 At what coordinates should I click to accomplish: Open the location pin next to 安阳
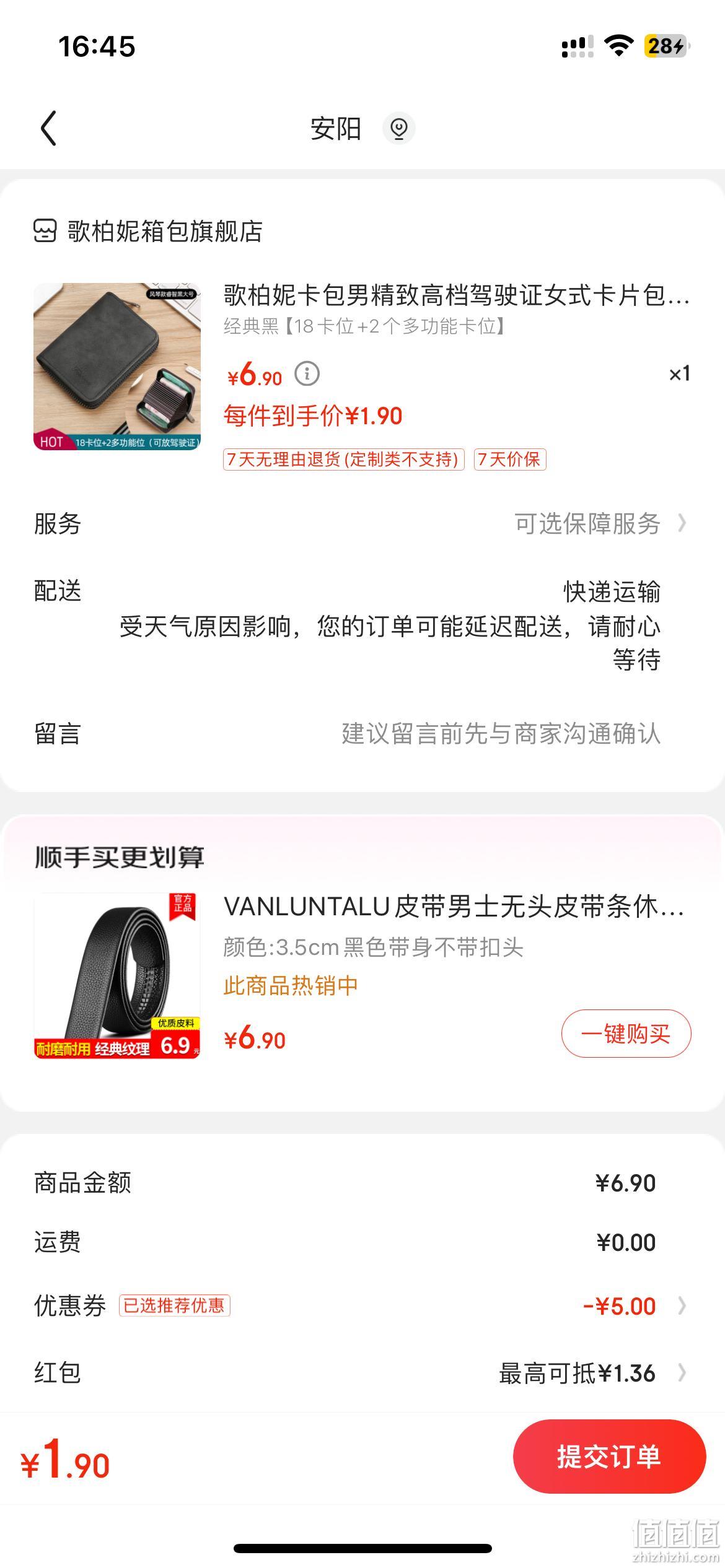click(x=398, y=128)
